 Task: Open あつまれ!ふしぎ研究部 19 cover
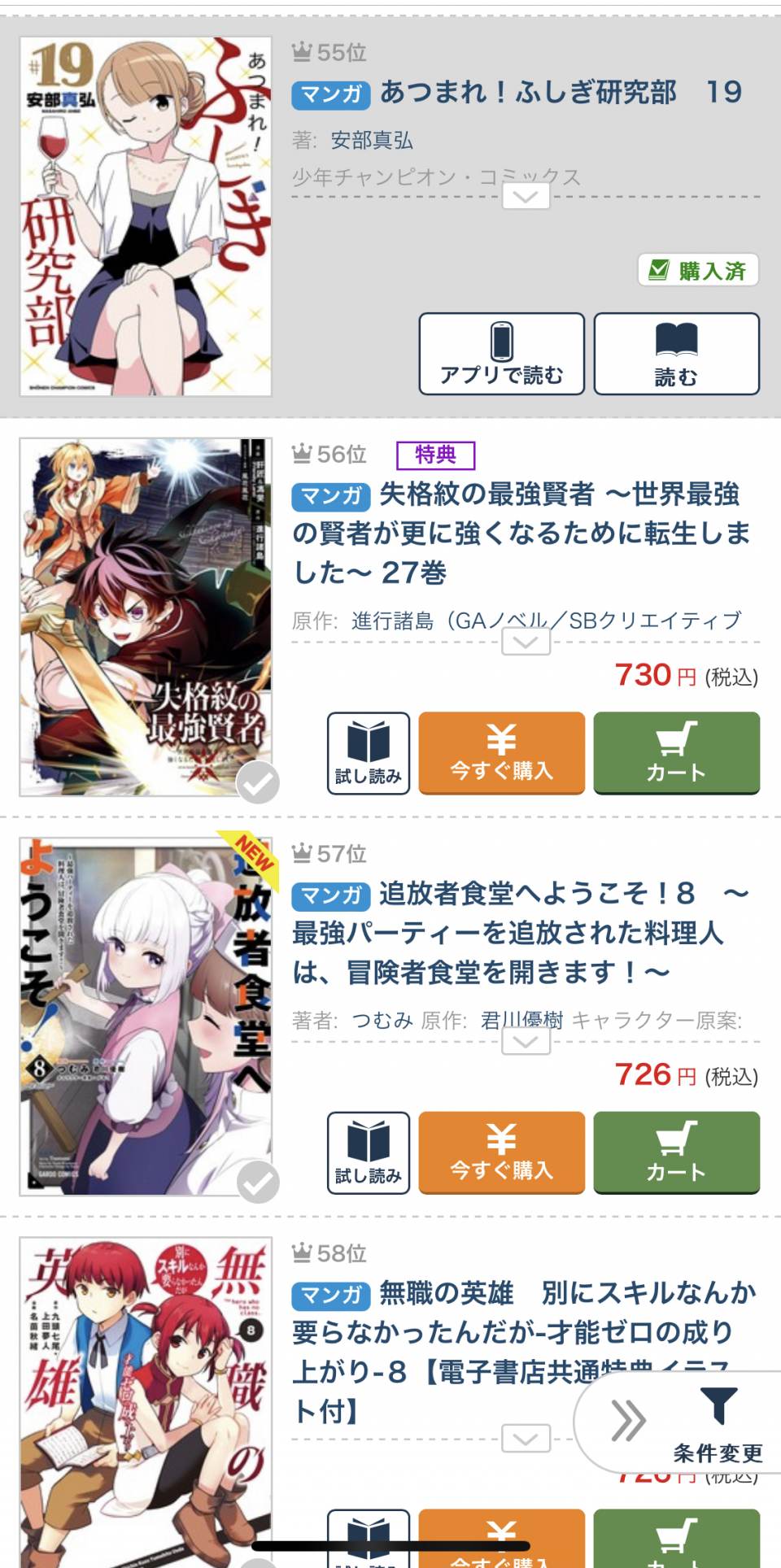click(x=146, y=216)
